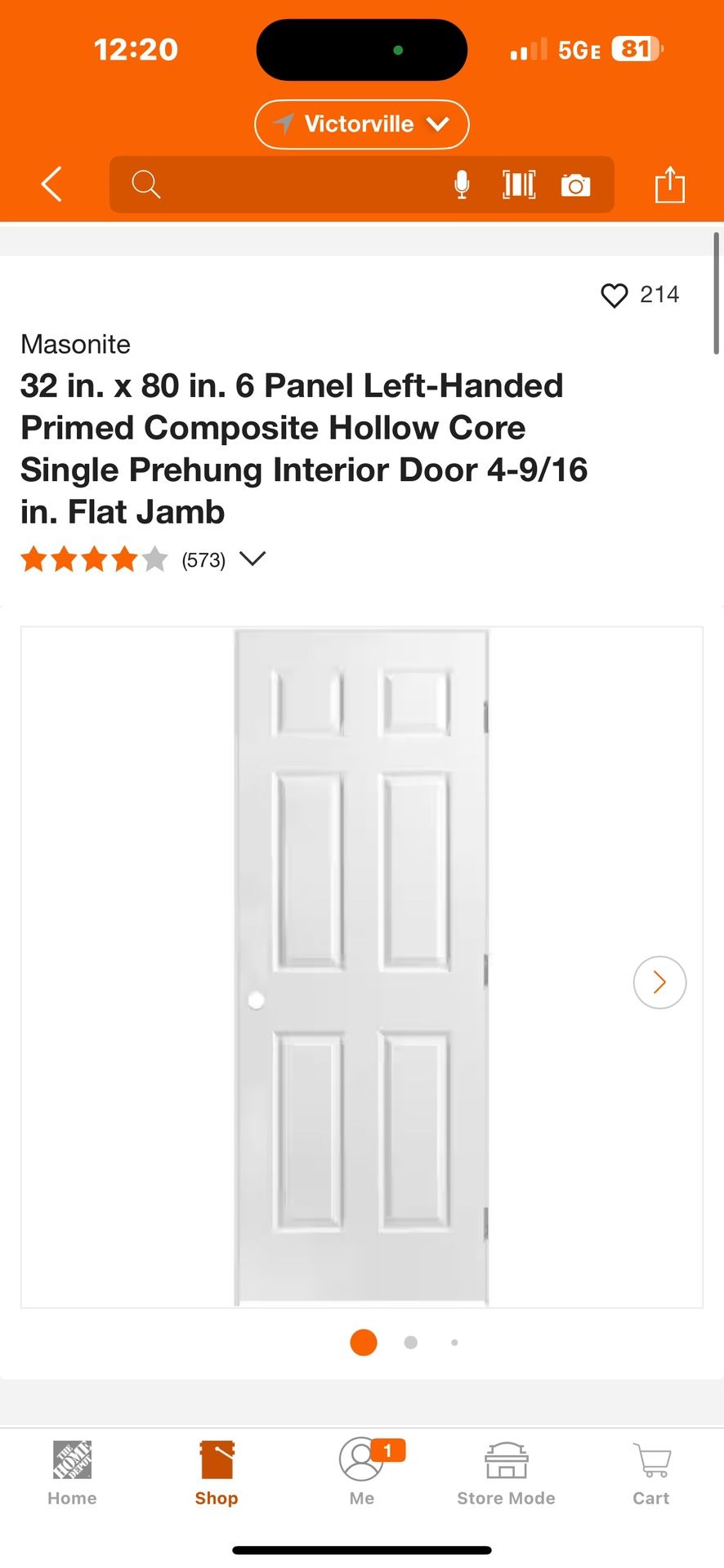Start voice search with the microphone
The width and height of the screenshot is (724, 1568).
click(462, 185)
